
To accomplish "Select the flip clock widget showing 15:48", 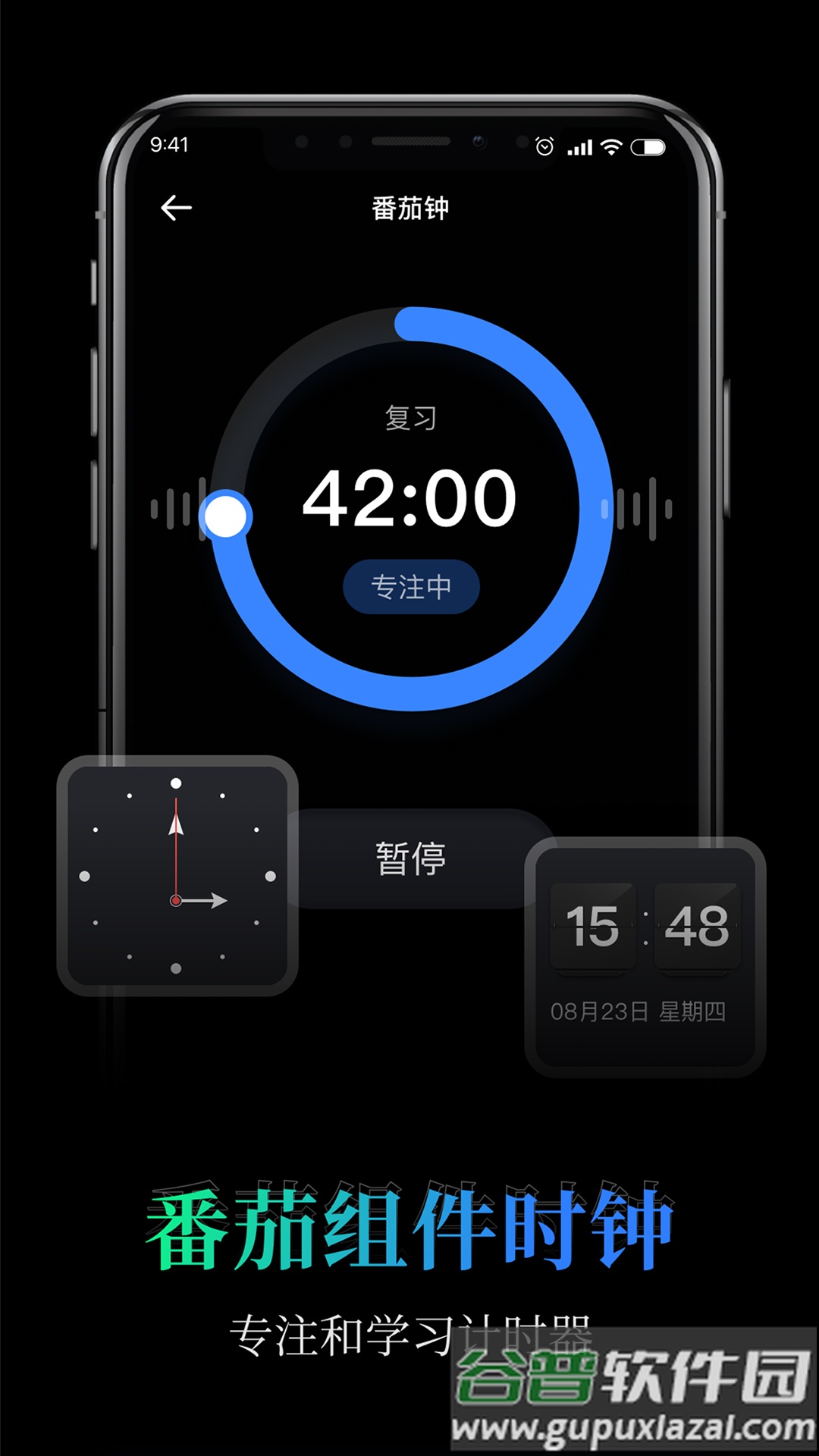I will (645, 937).
